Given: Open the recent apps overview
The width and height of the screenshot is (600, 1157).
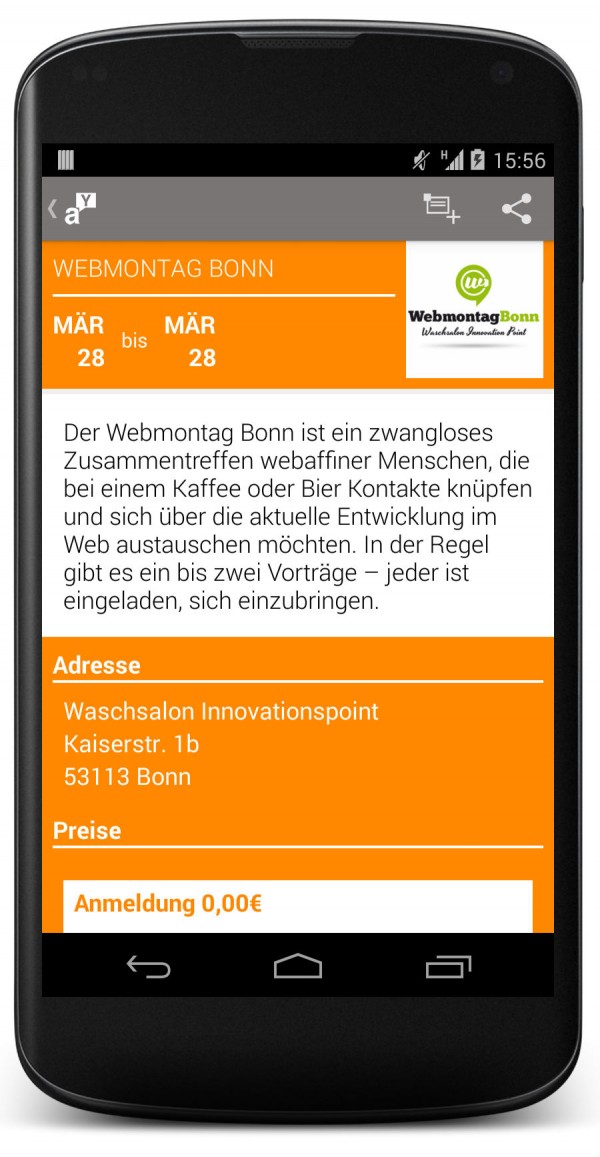Looking at the screenshot, I should (448, 966).
